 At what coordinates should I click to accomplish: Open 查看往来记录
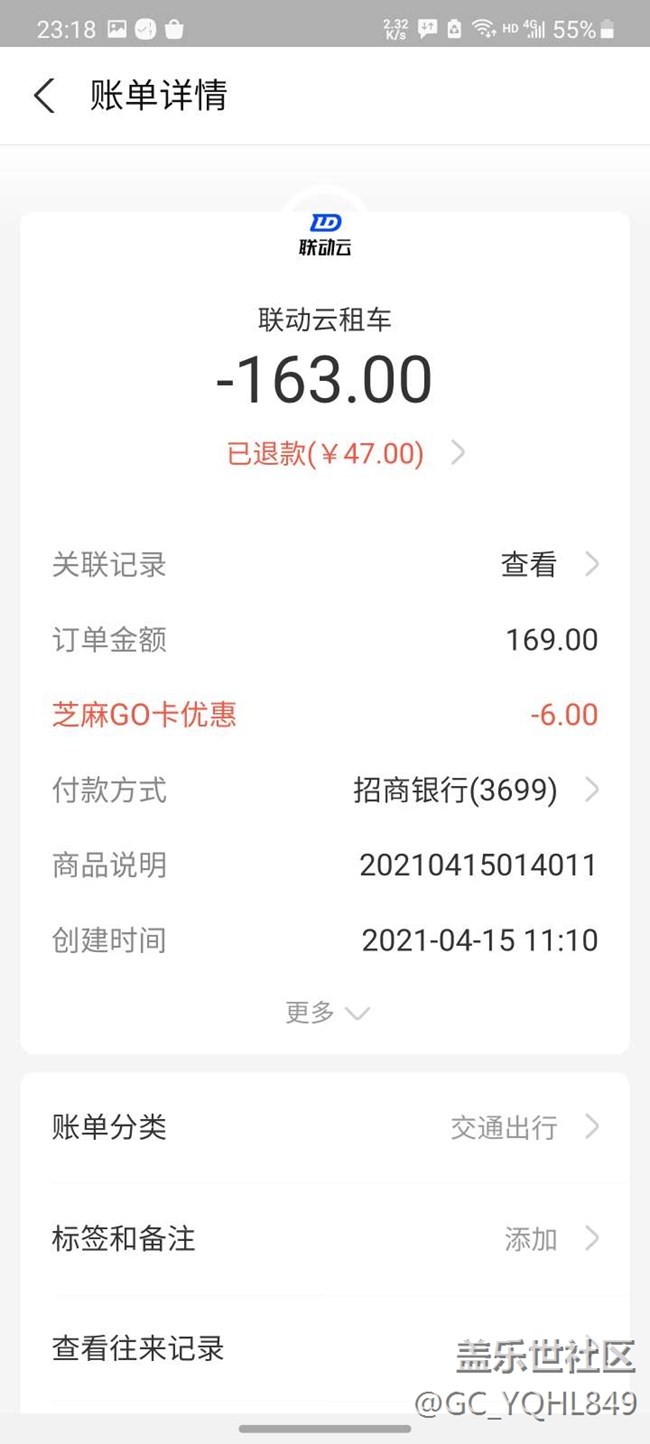[139, 1348]
